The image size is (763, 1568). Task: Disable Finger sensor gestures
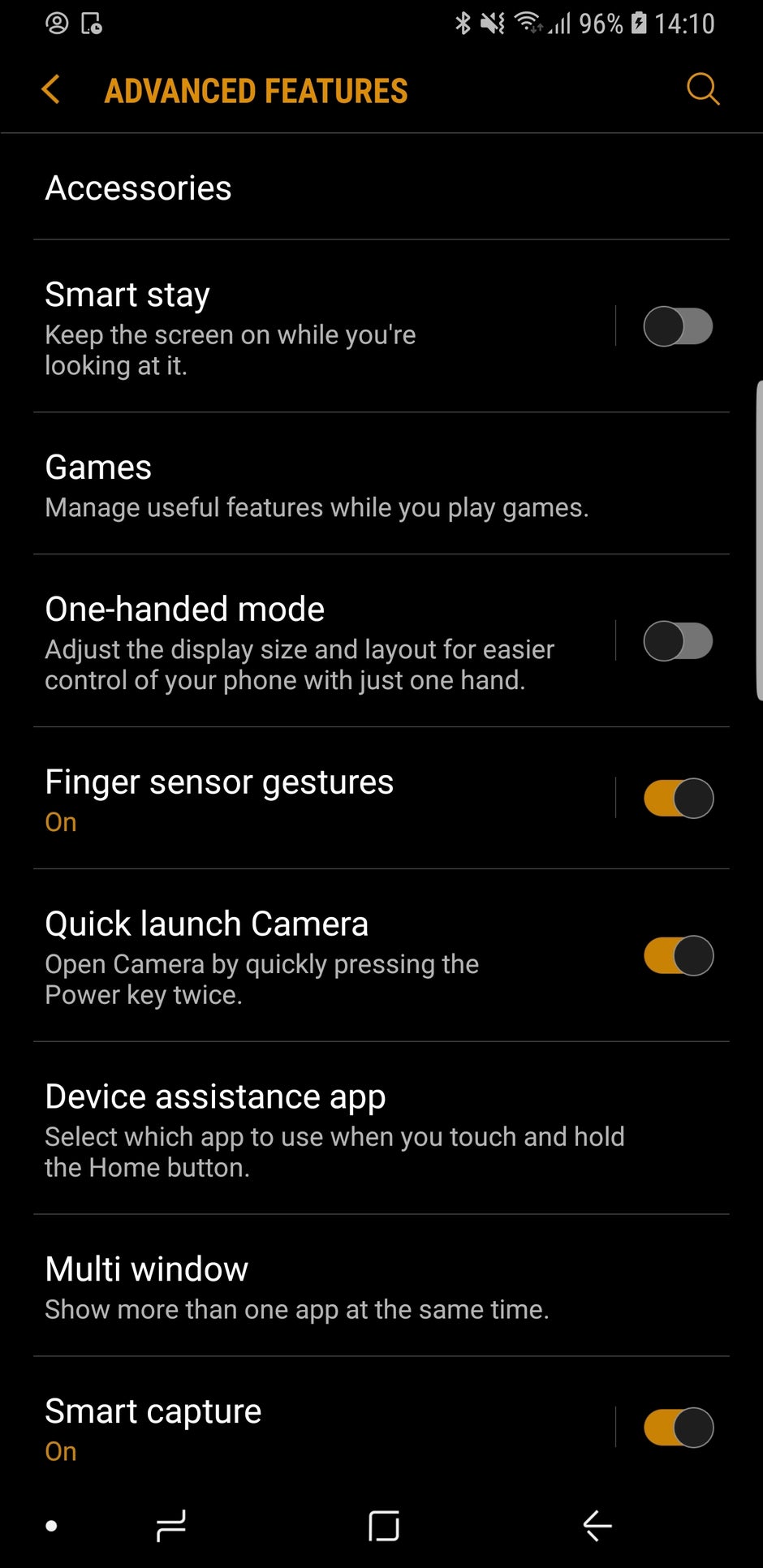click(x=679, y=798)
